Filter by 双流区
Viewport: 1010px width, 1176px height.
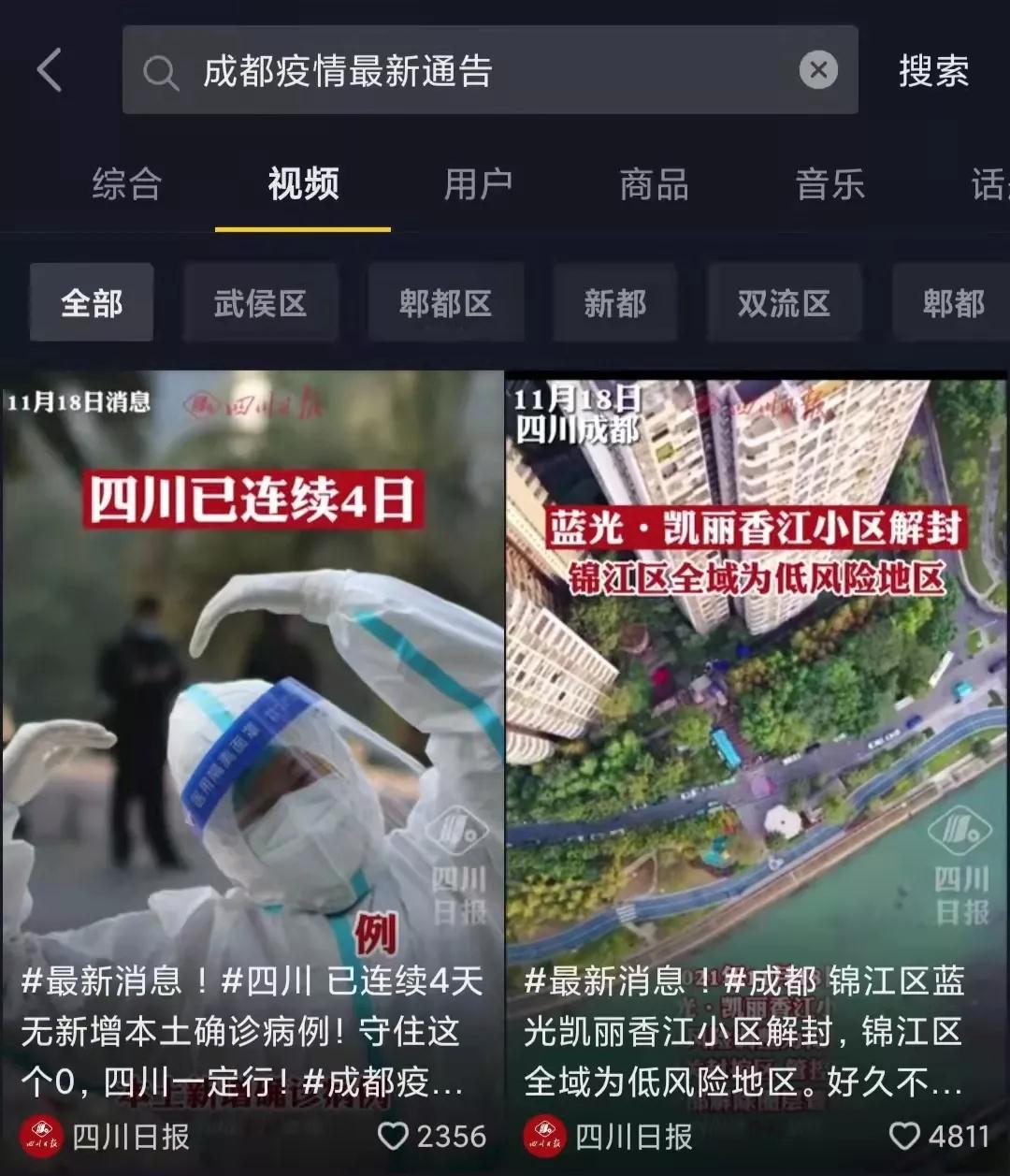784,303
